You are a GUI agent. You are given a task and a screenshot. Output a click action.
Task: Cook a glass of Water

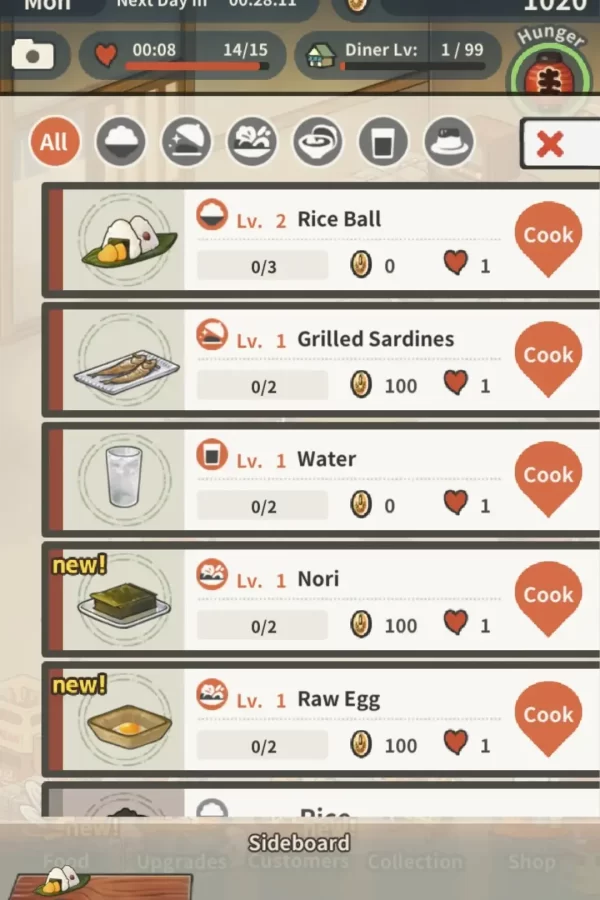click(548, 477)
